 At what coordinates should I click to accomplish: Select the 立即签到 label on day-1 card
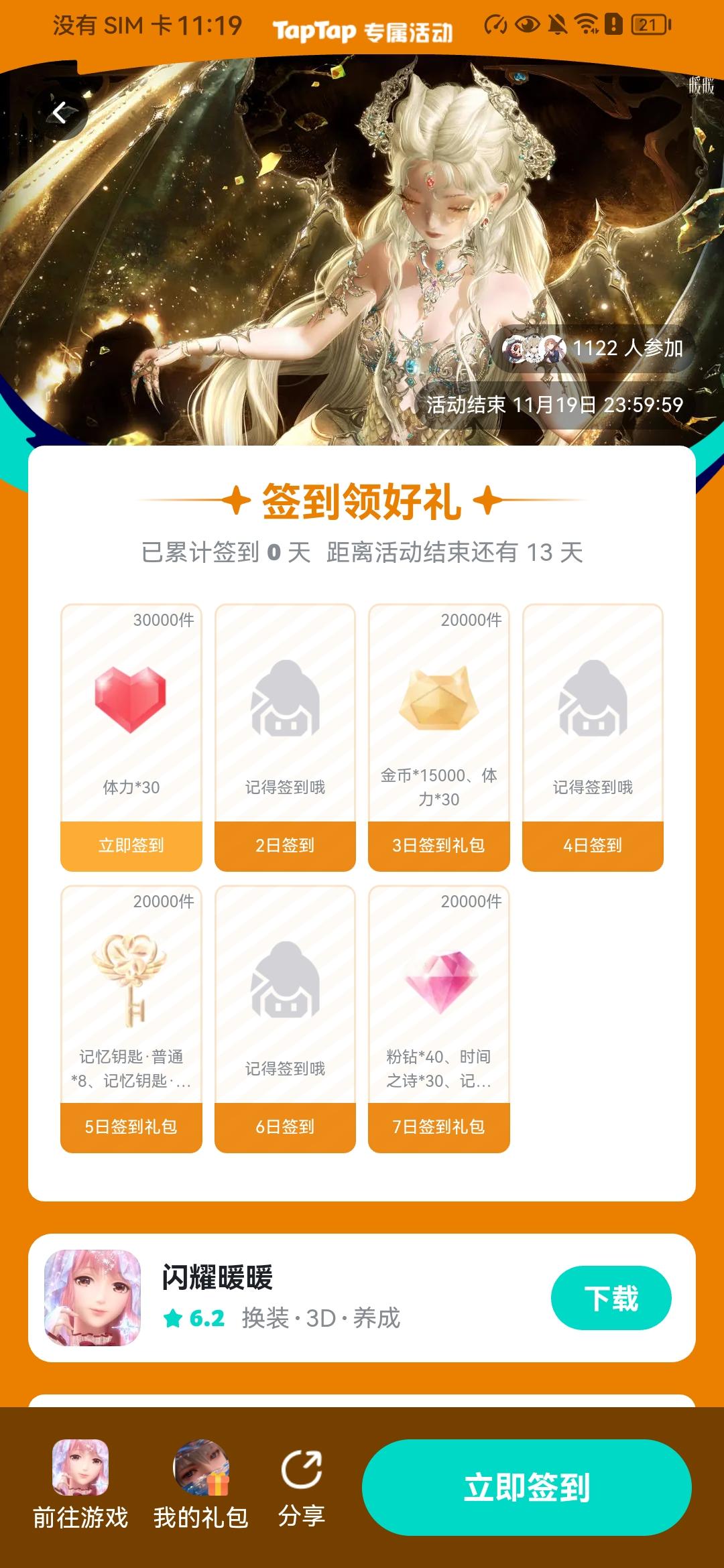point(131,846)
